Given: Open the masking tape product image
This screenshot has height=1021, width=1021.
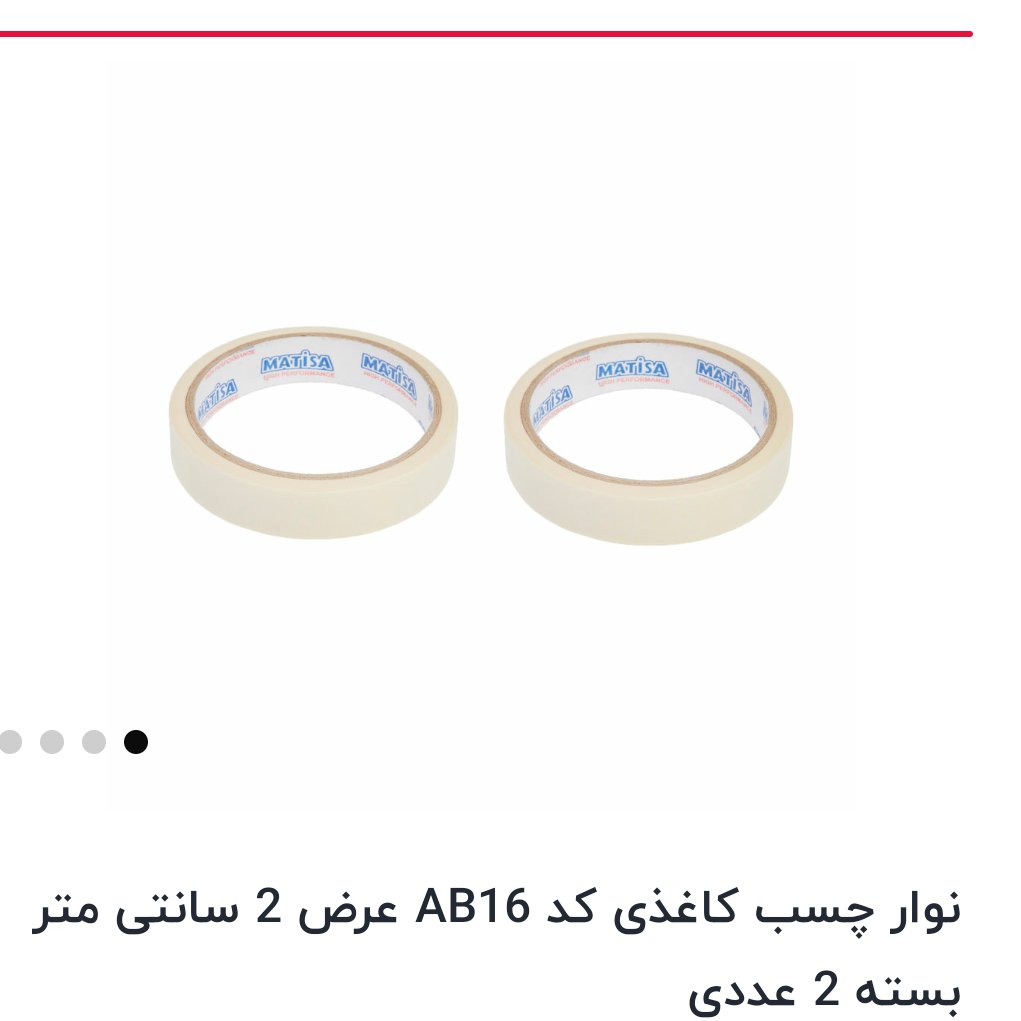Looking at the screenshot, I should (x=480, y=436).
